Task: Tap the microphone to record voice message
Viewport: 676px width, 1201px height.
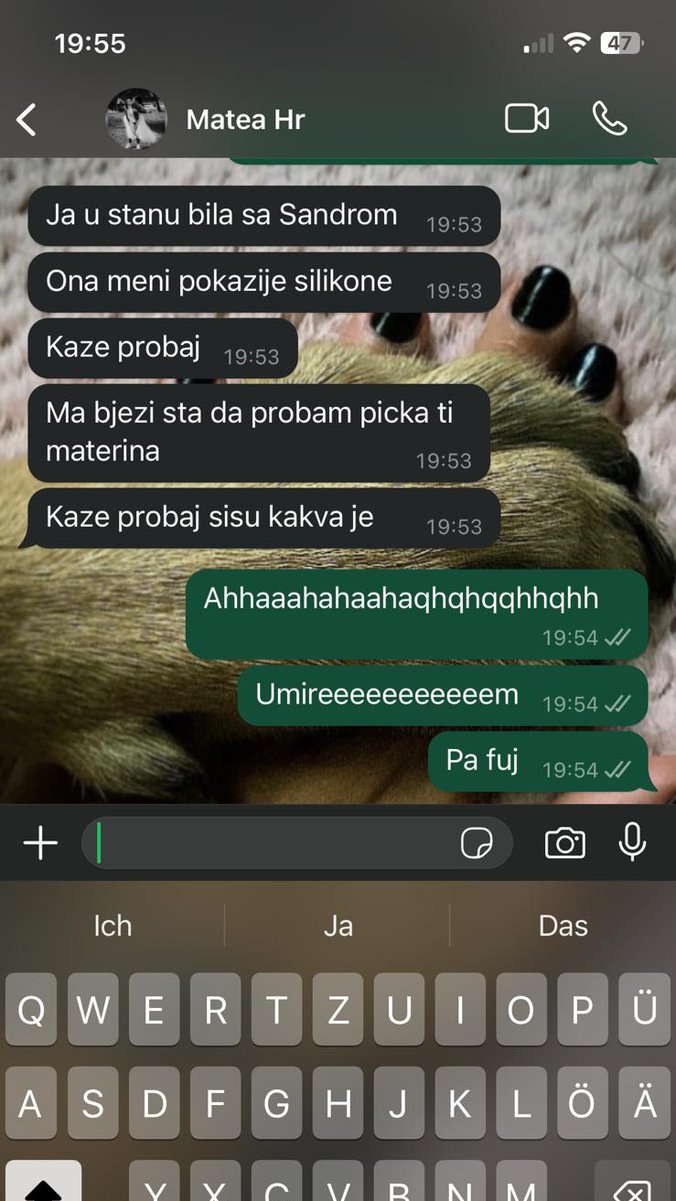Action: pos(632,844)
